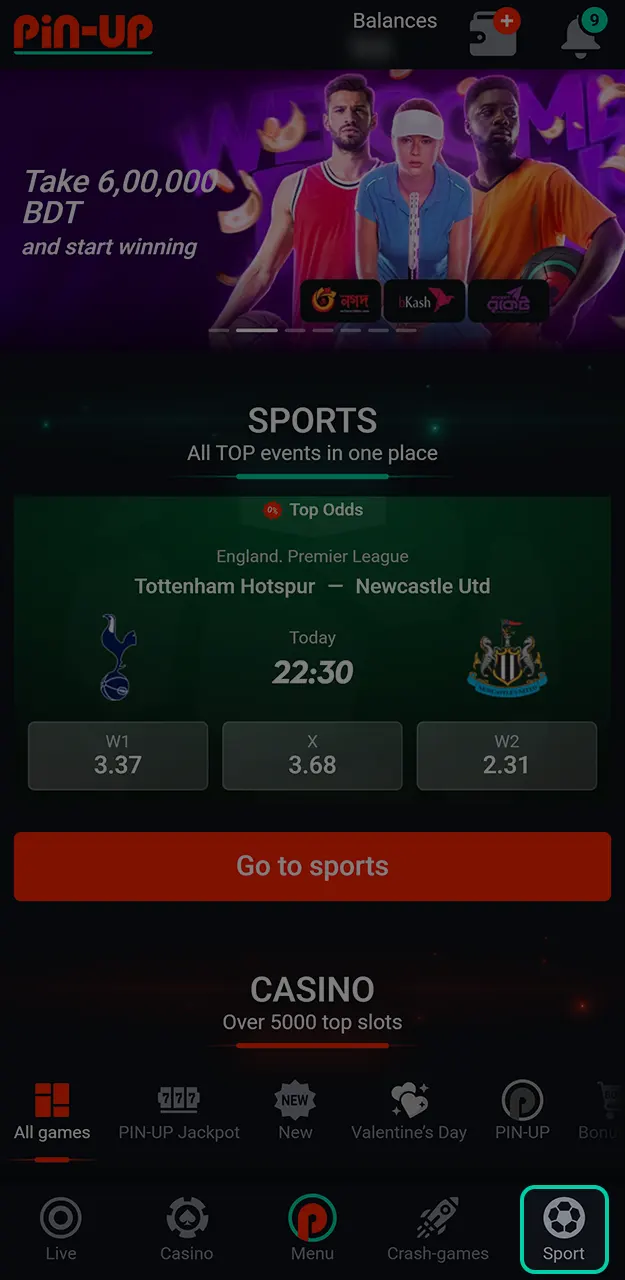Viewport: 625px width, 1280px height.
Task: Open PIN-UP Jackpot category
Action: tap(179, 1112)
